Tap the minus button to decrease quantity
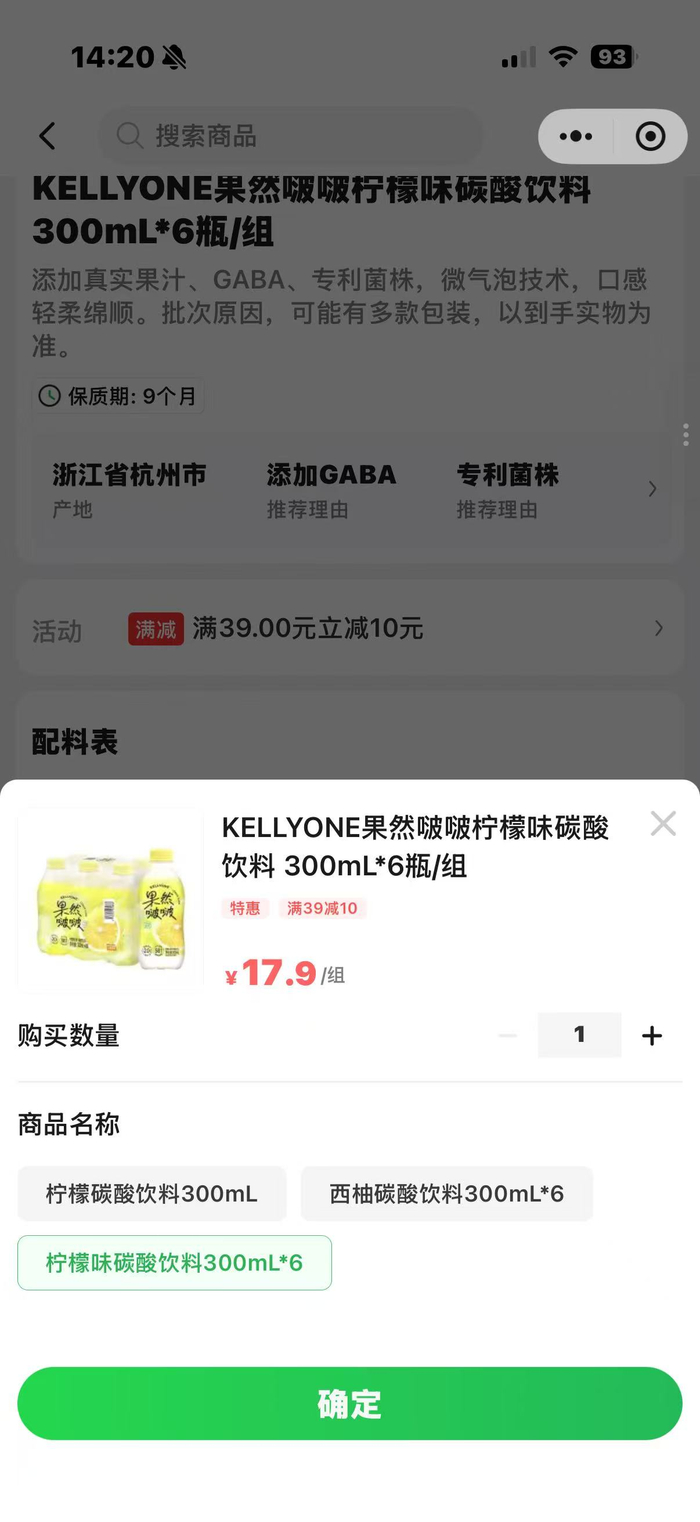Screen dimensions: 700x1522 pos(508,1036)
